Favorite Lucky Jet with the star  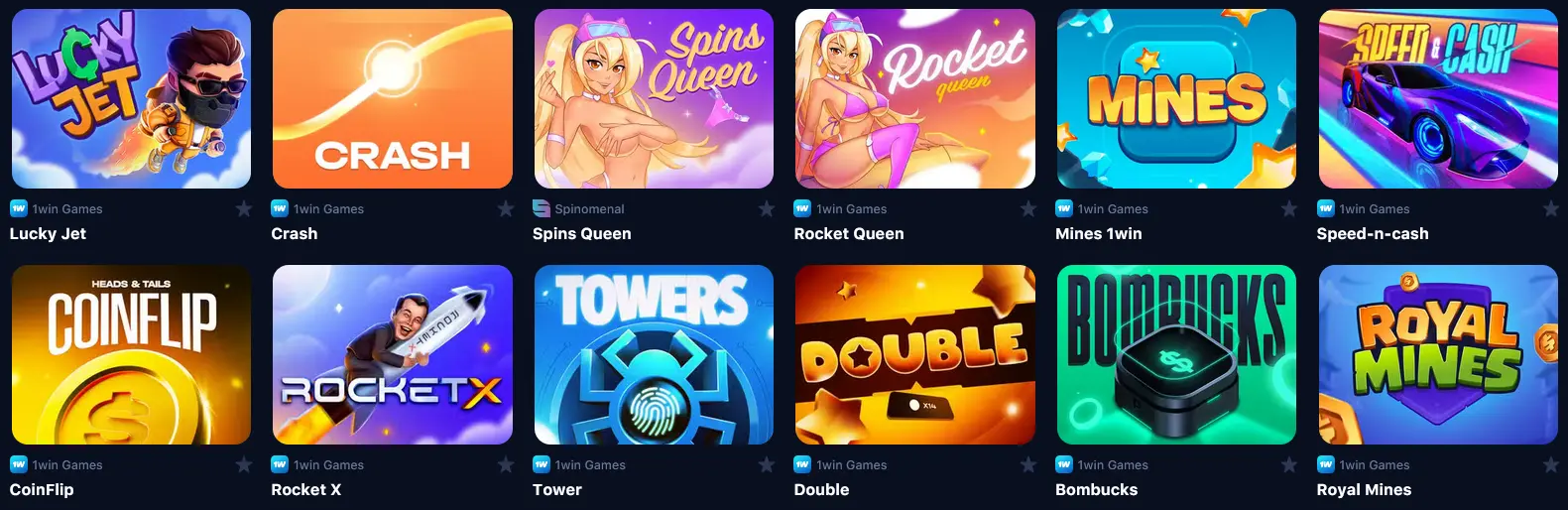(244, 208)
